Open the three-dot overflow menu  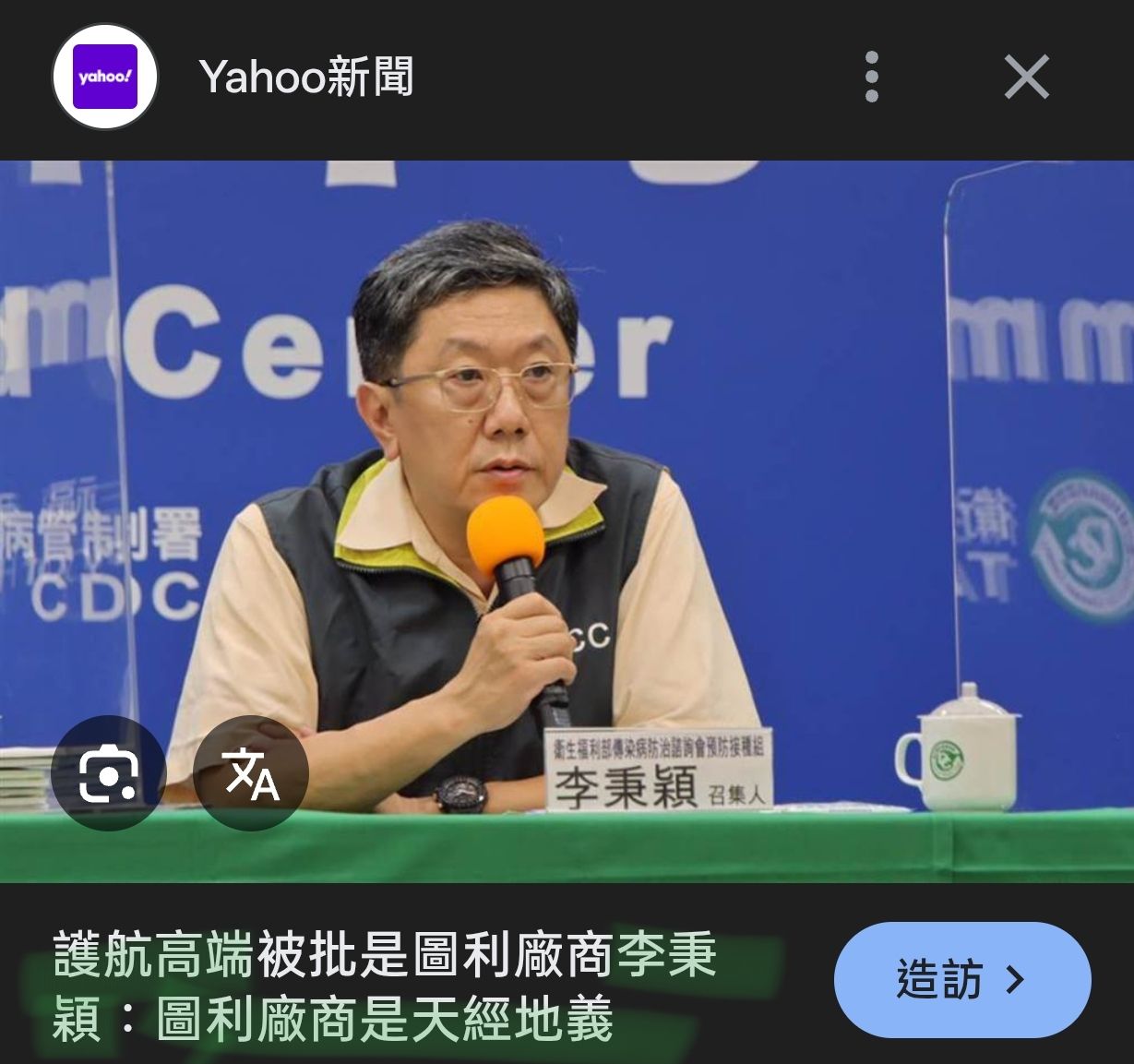tap(871, 77)
